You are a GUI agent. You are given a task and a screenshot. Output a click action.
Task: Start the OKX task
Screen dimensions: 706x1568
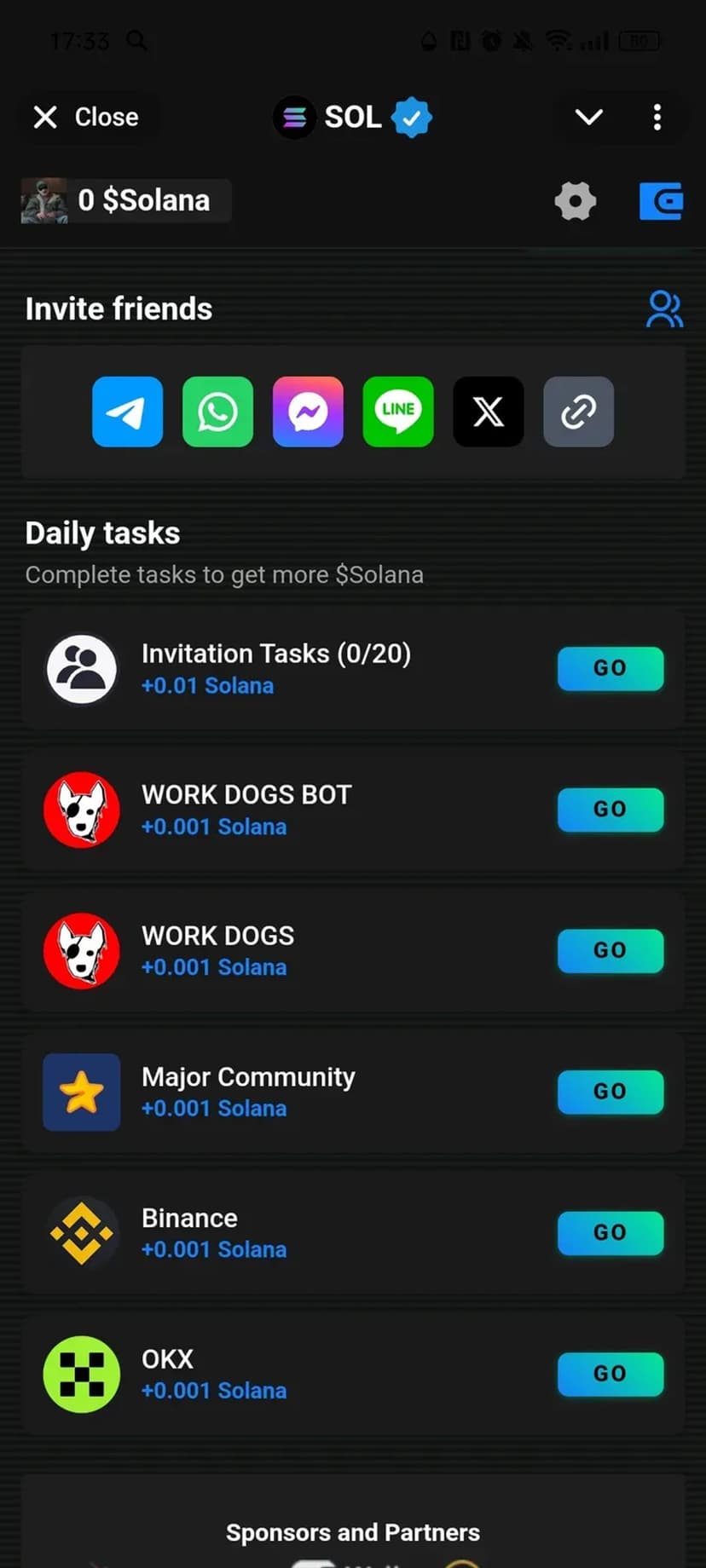click(x=610, y=1373)
